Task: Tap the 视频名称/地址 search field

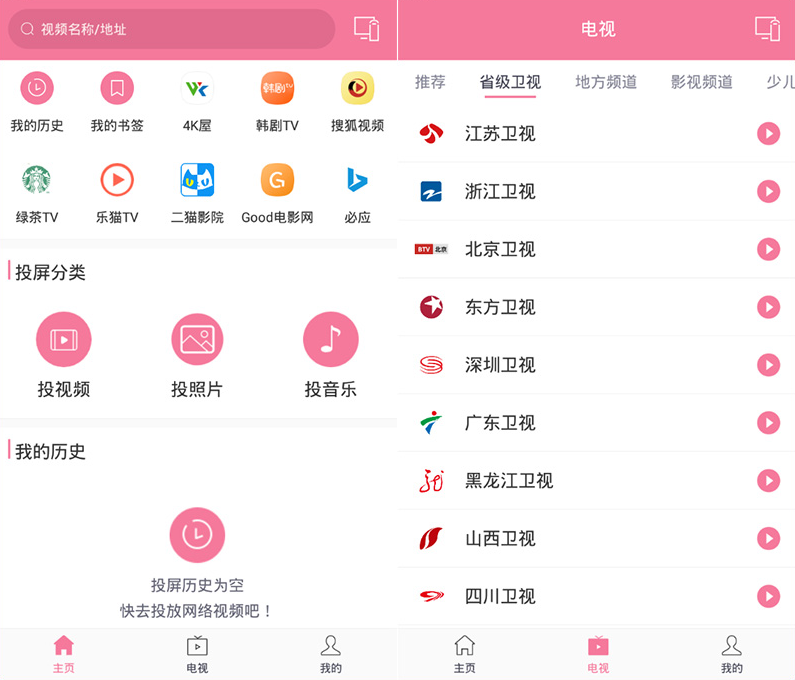Action: click(172, 29)
